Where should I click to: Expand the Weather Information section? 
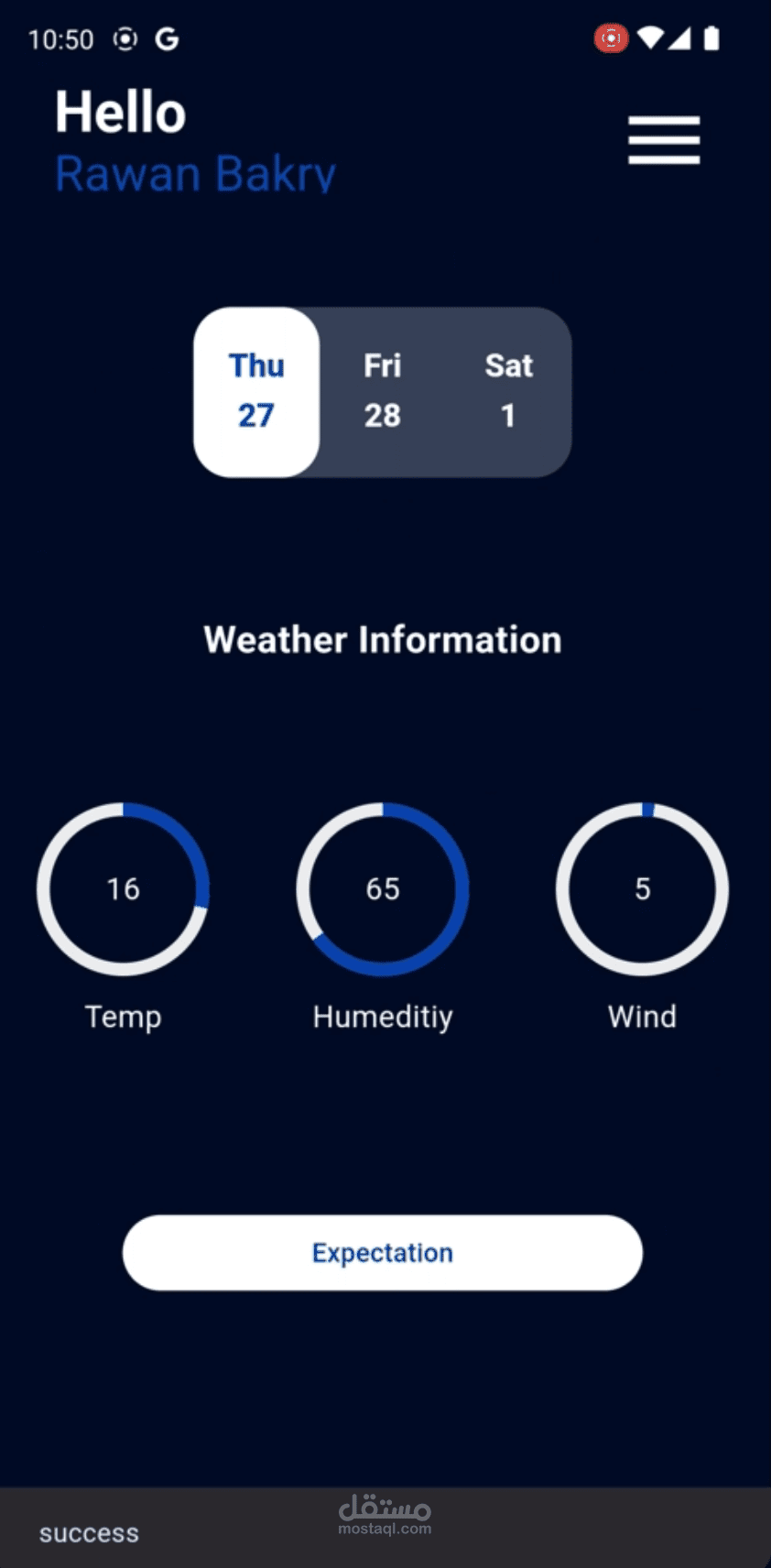point(383,639)
